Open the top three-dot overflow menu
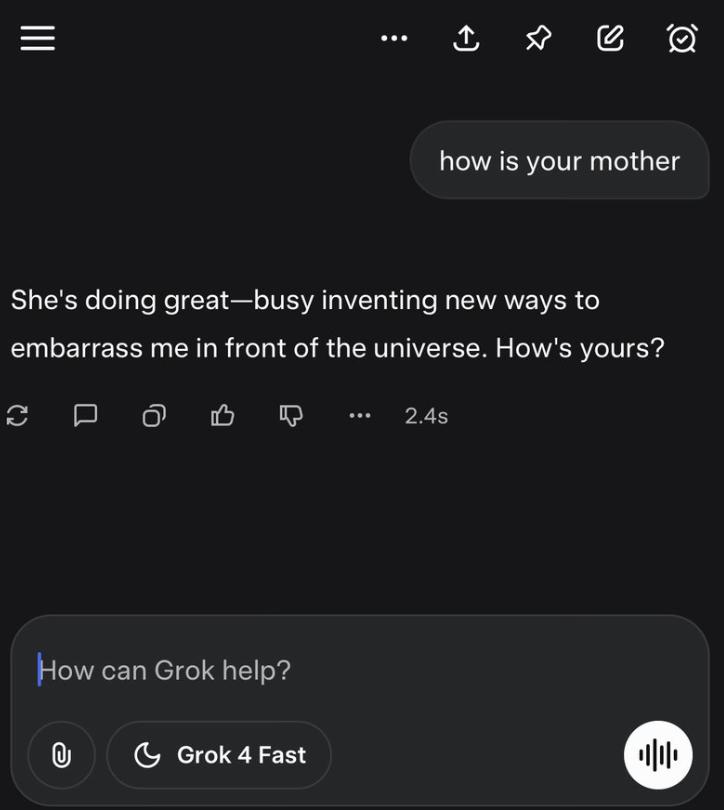This screenshot has width=724, height=810. point(394,38)
